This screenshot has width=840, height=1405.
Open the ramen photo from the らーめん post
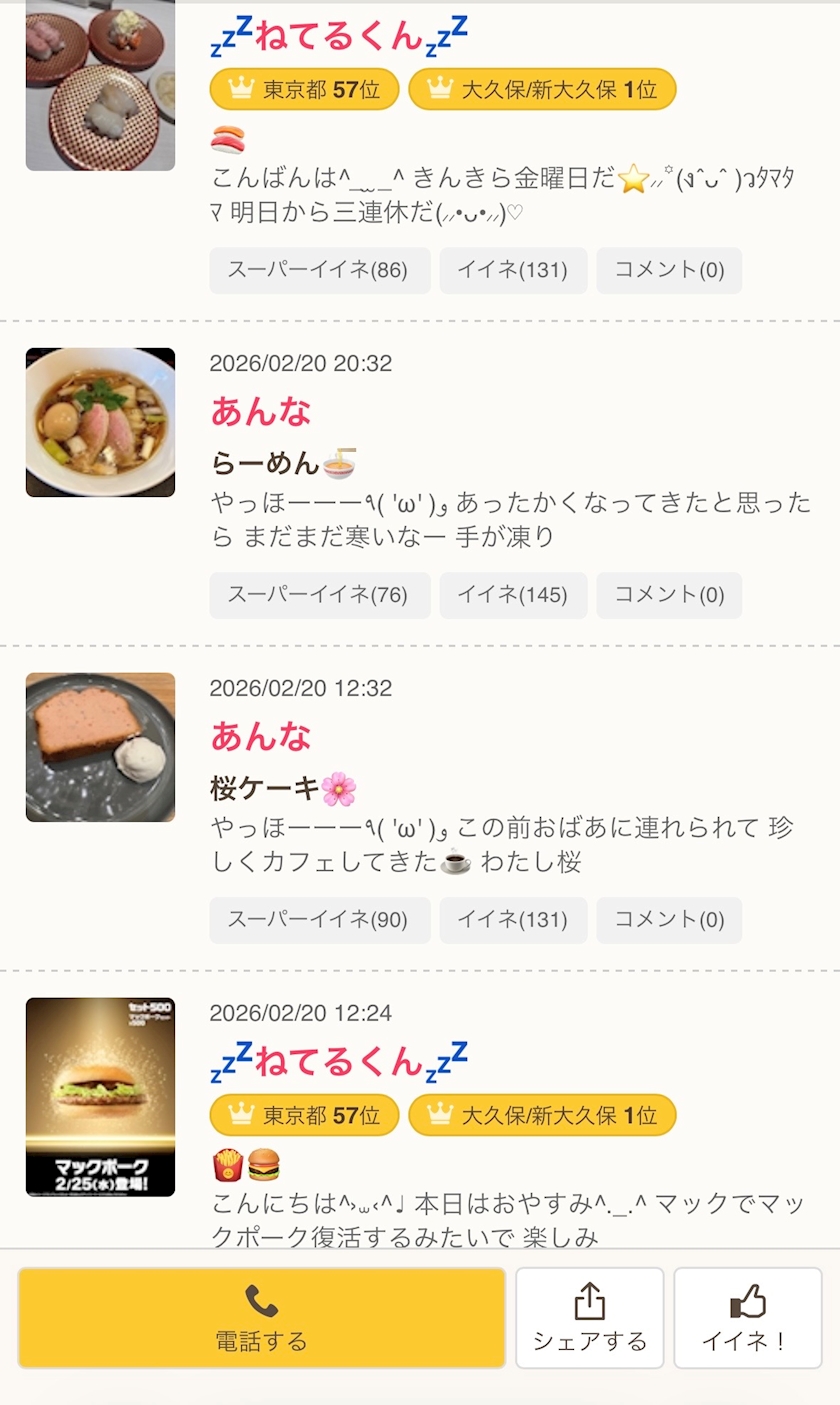point(100,422)
